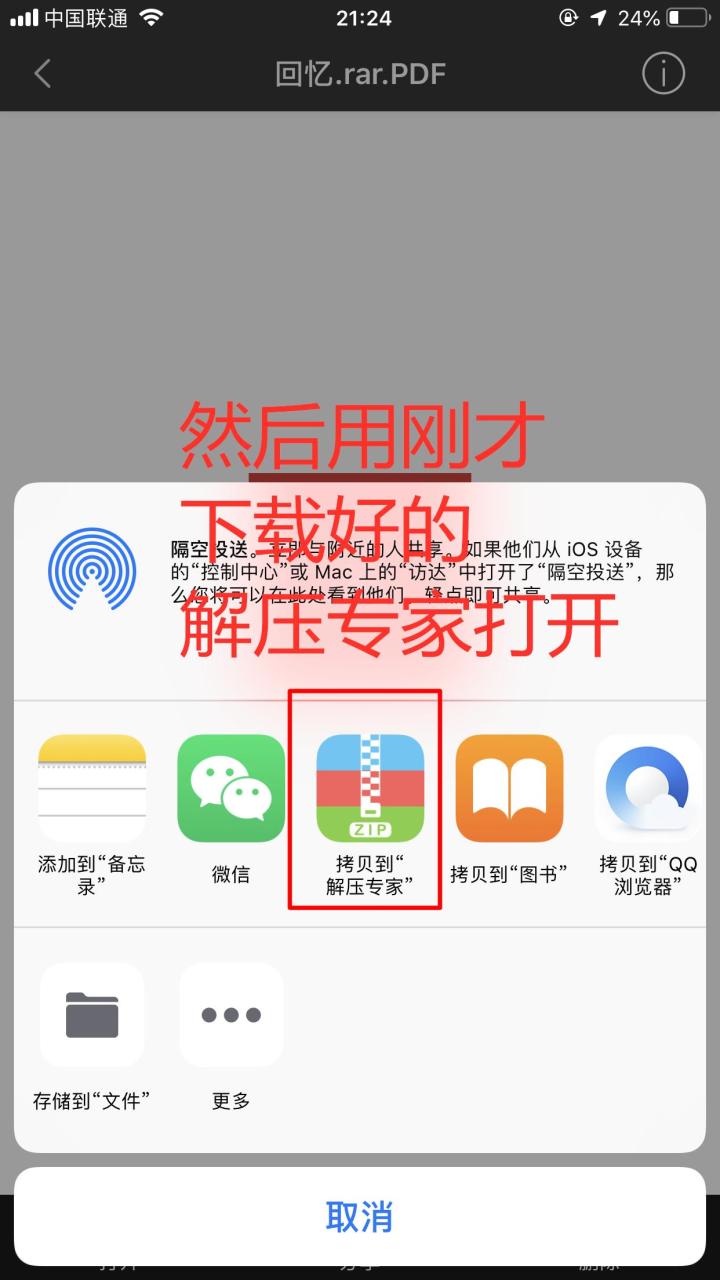Go back using the top-left arrow
This screenshot has width=720, height=1280.
pyautogui.click(x=42, y=73)
